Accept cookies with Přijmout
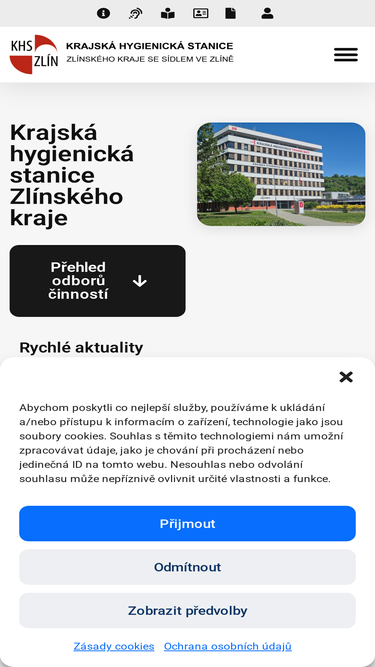This screenshot has width=375, height=667. tap(188, 523)
